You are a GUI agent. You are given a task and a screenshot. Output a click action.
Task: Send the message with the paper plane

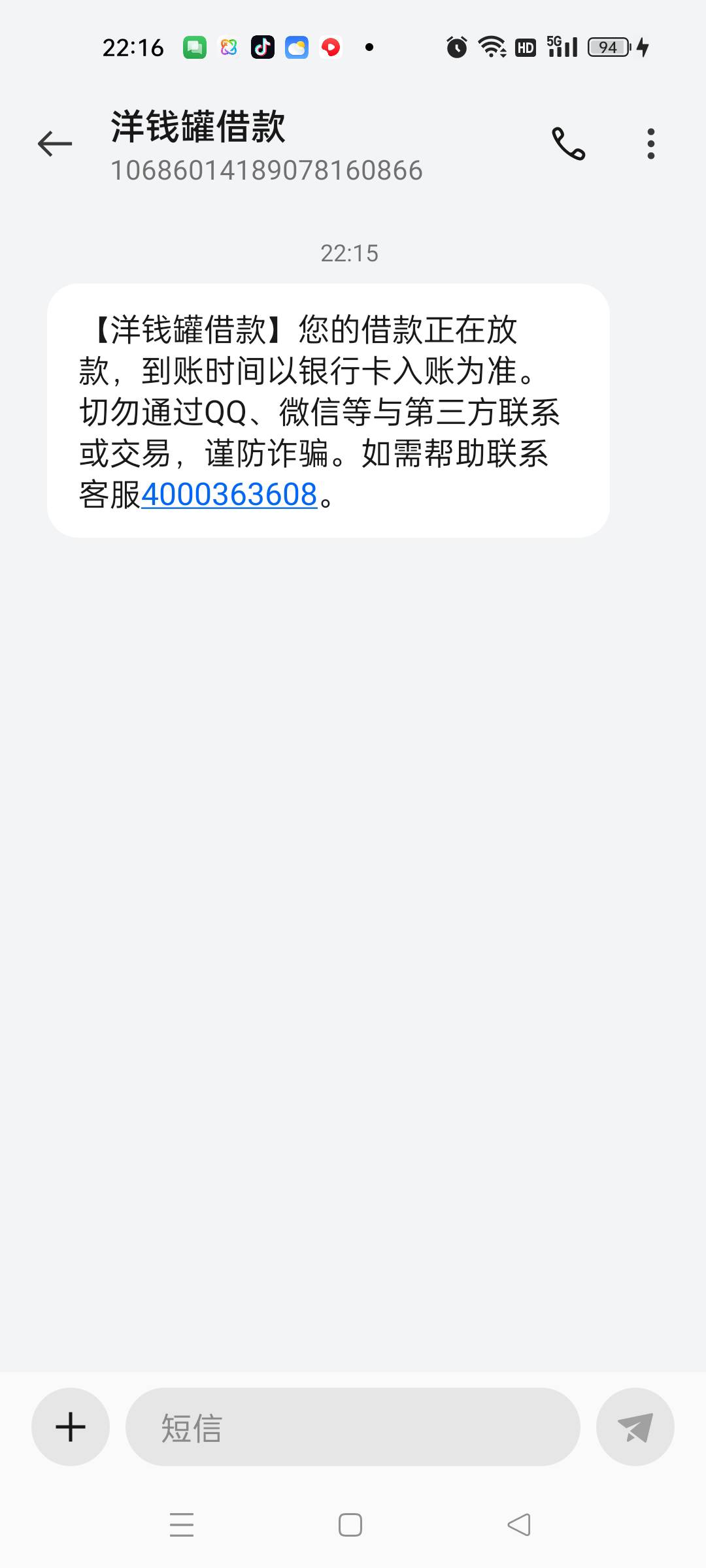pos(635,1427)
